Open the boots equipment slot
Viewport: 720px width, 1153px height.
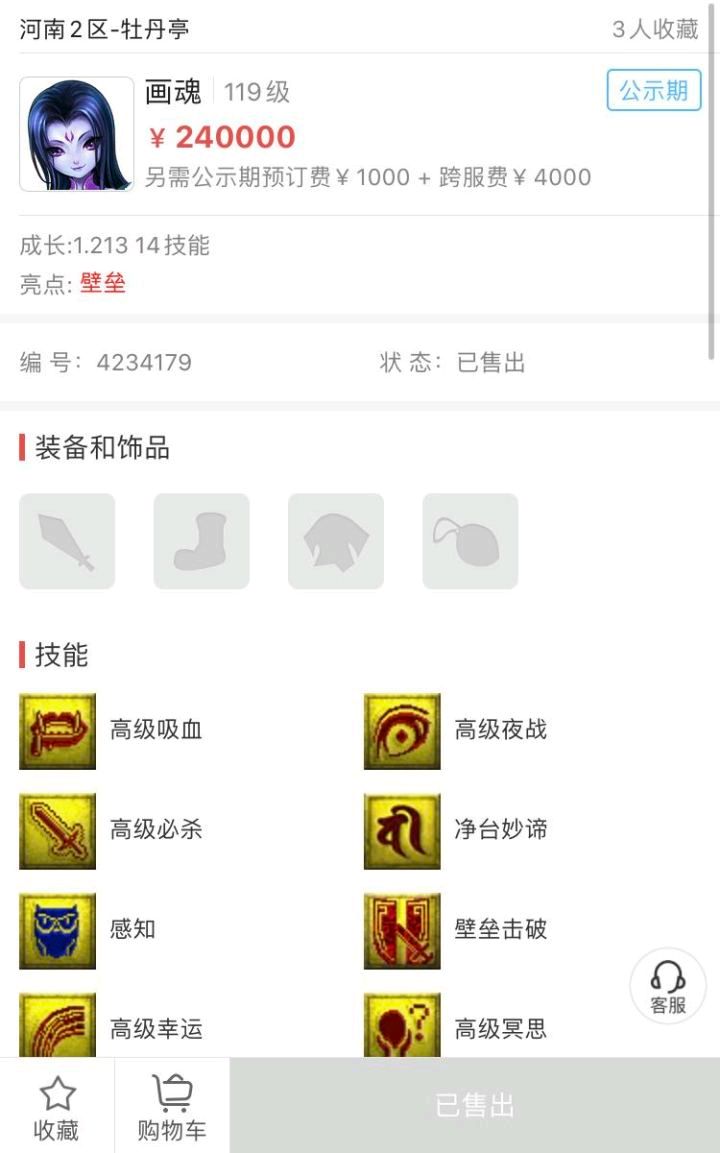[201, 541]
